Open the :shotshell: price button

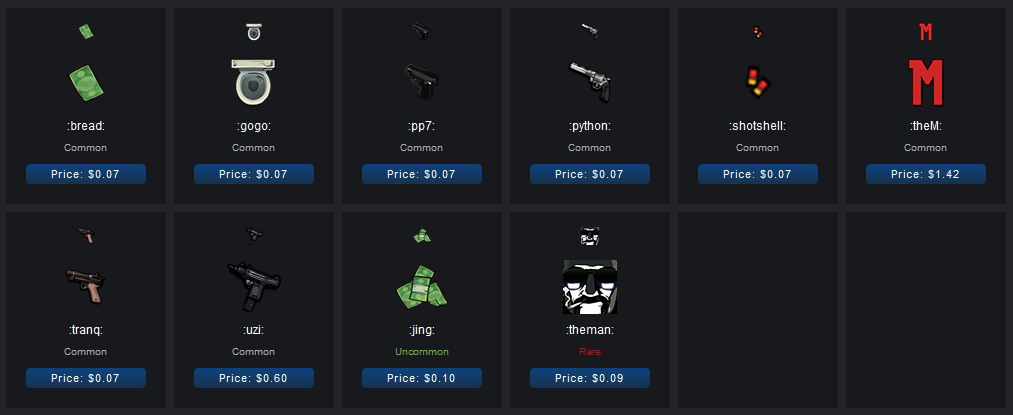pyautogui.click(x=758, y=174)
